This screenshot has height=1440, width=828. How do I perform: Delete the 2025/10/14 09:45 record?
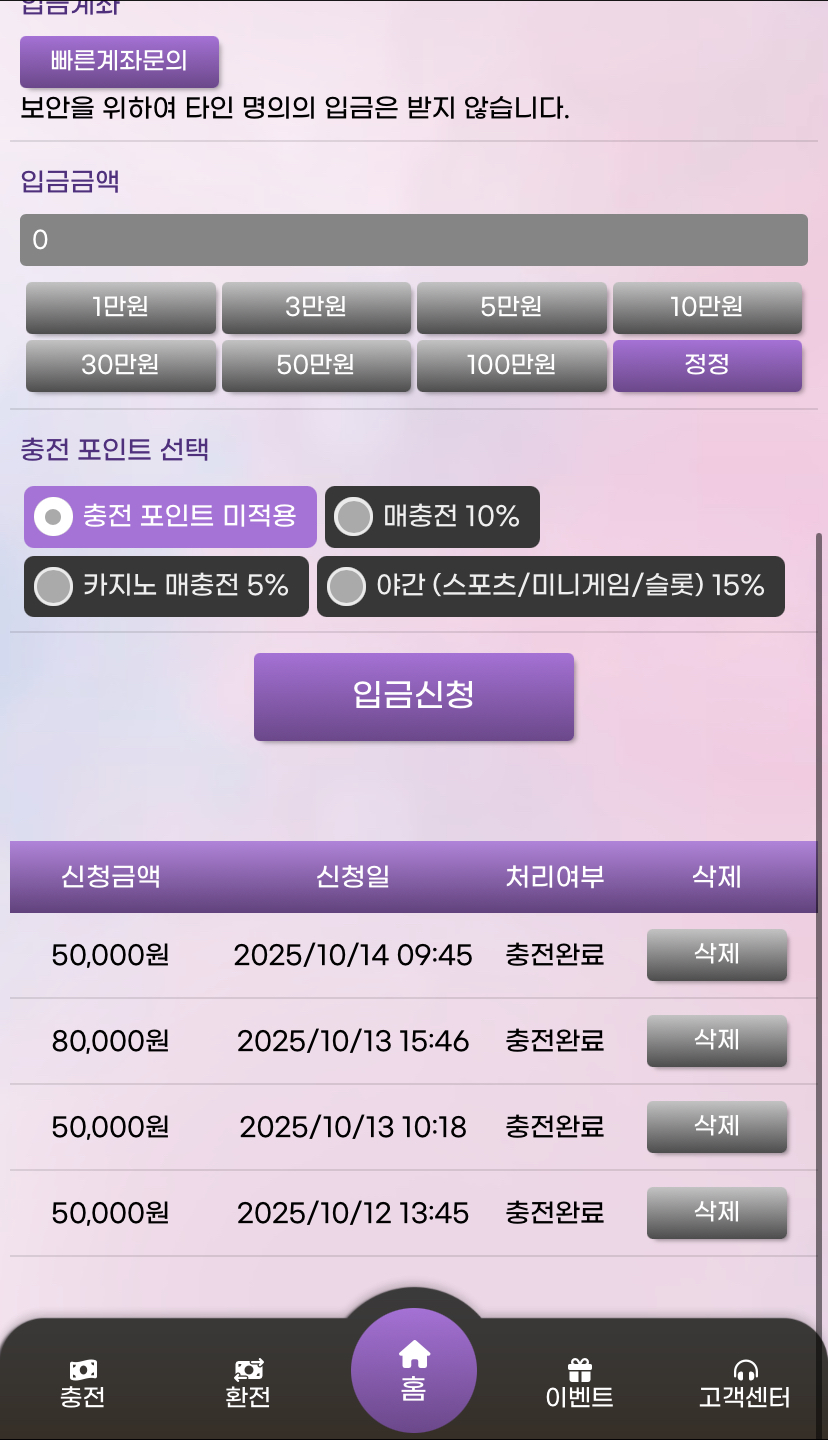click(x=716, y=955)
